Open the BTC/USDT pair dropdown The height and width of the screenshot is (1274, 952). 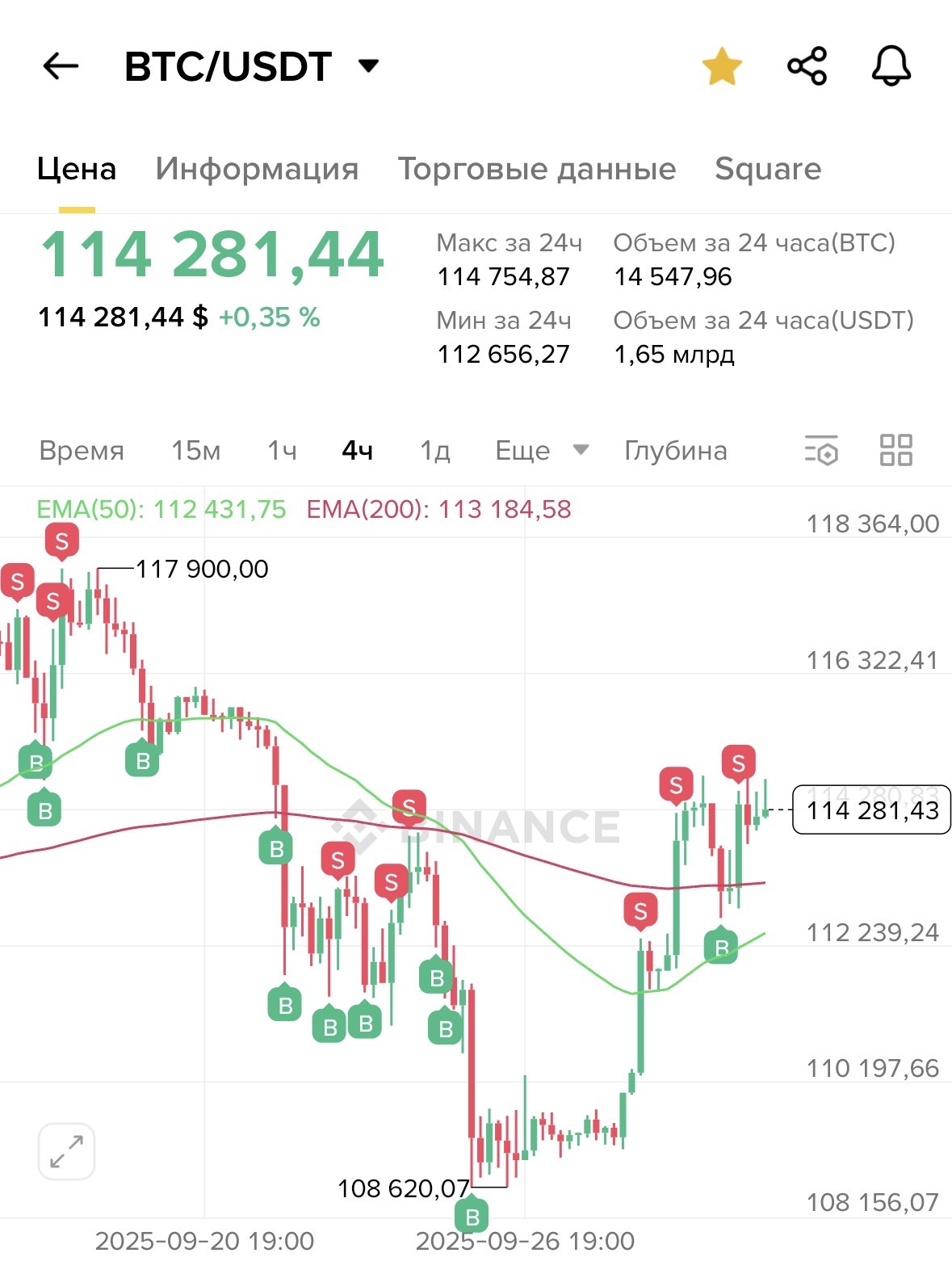(368, 66)
